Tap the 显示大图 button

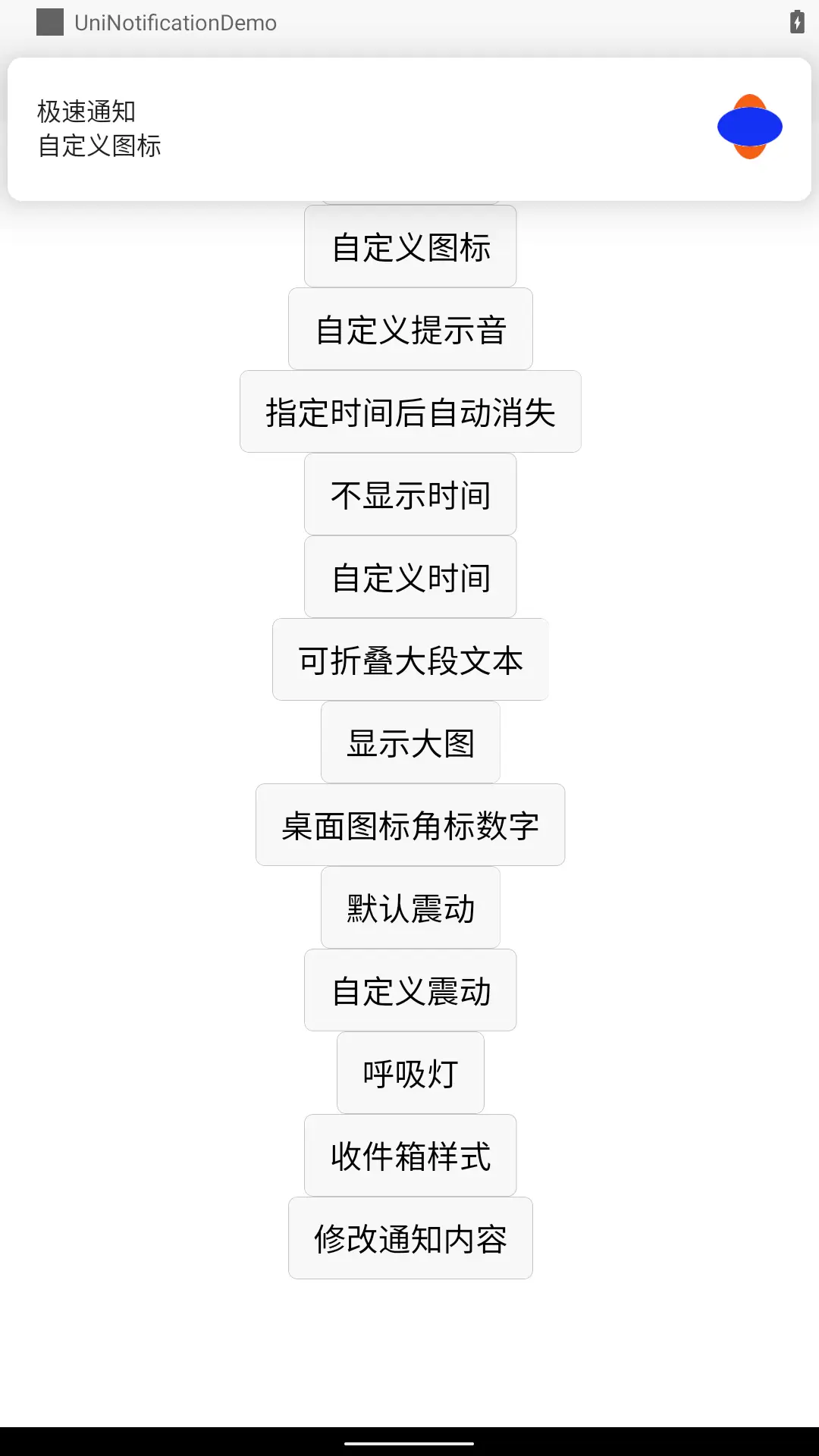pyautogui.click(x=410, y=742)
